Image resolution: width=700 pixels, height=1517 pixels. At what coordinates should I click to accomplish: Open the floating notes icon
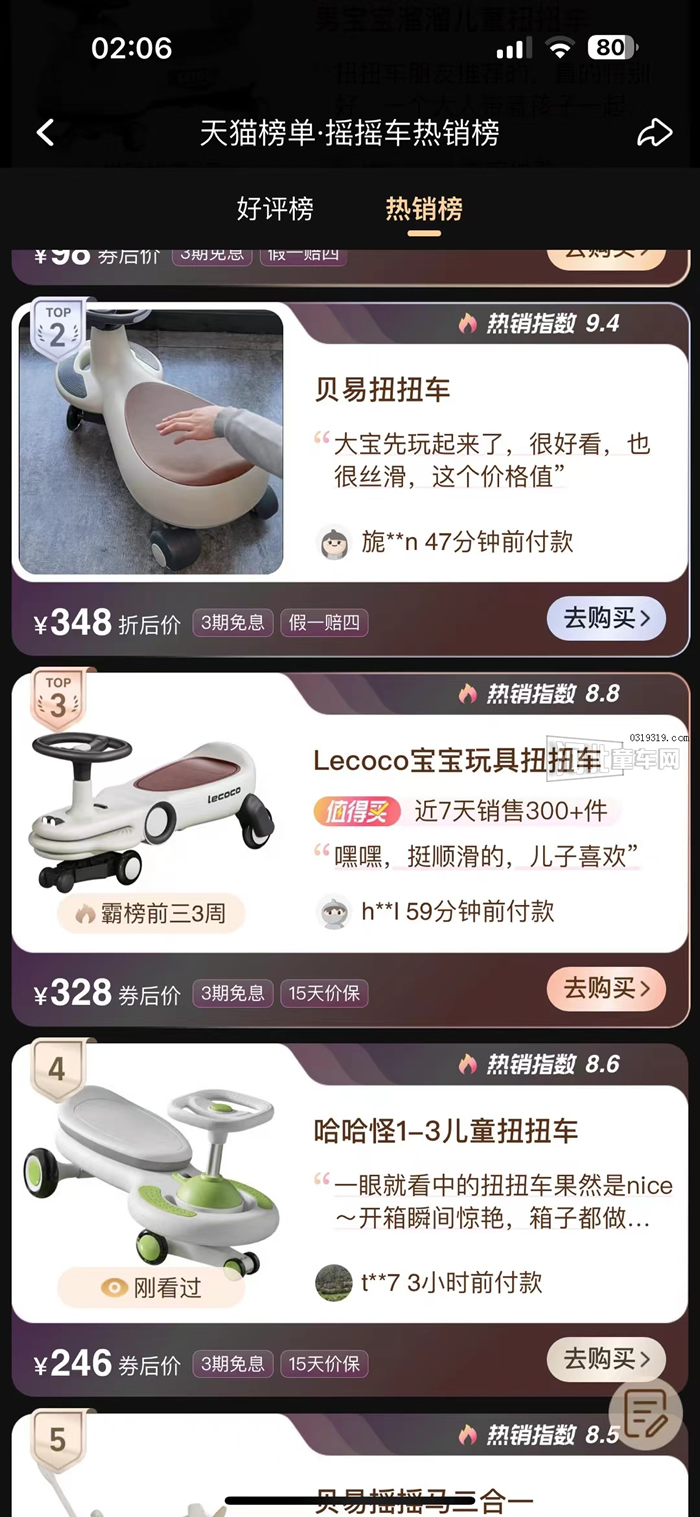[646, 1414]
